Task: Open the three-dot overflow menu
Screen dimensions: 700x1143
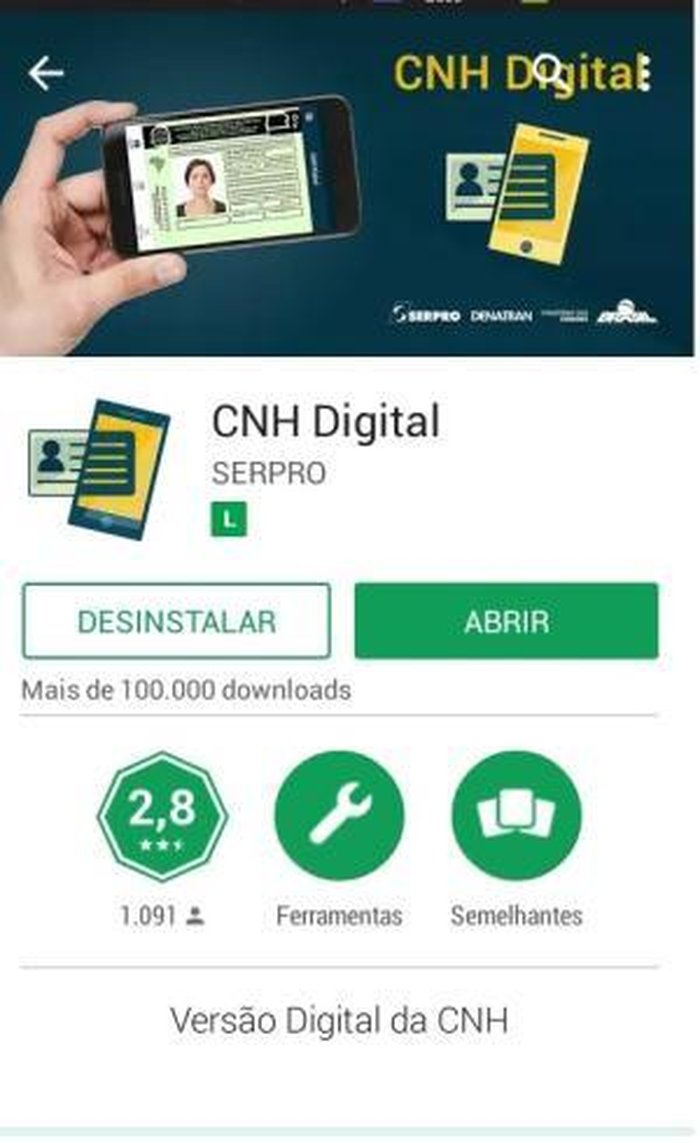Action: [x=644, y=73]
